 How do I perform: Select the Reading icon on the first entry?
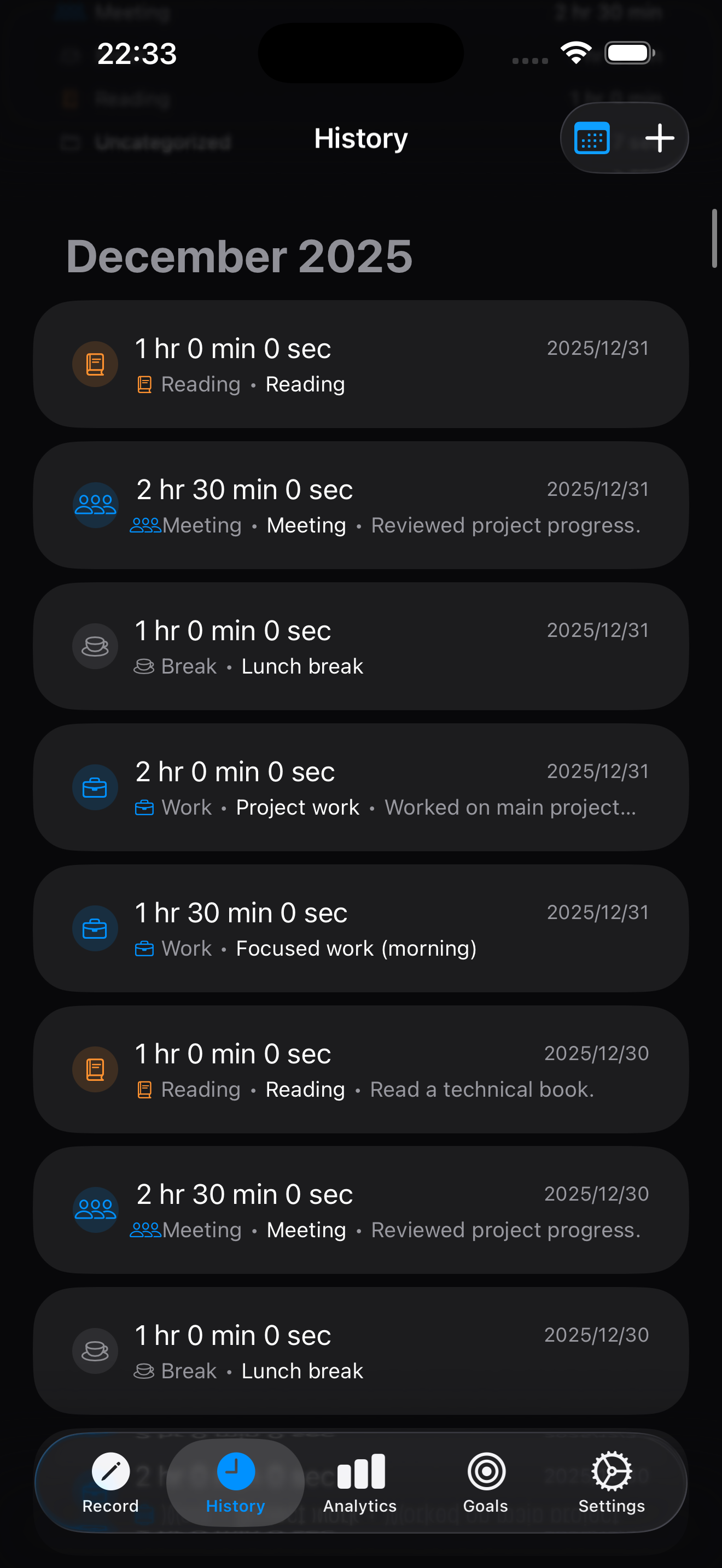[95, 364]
